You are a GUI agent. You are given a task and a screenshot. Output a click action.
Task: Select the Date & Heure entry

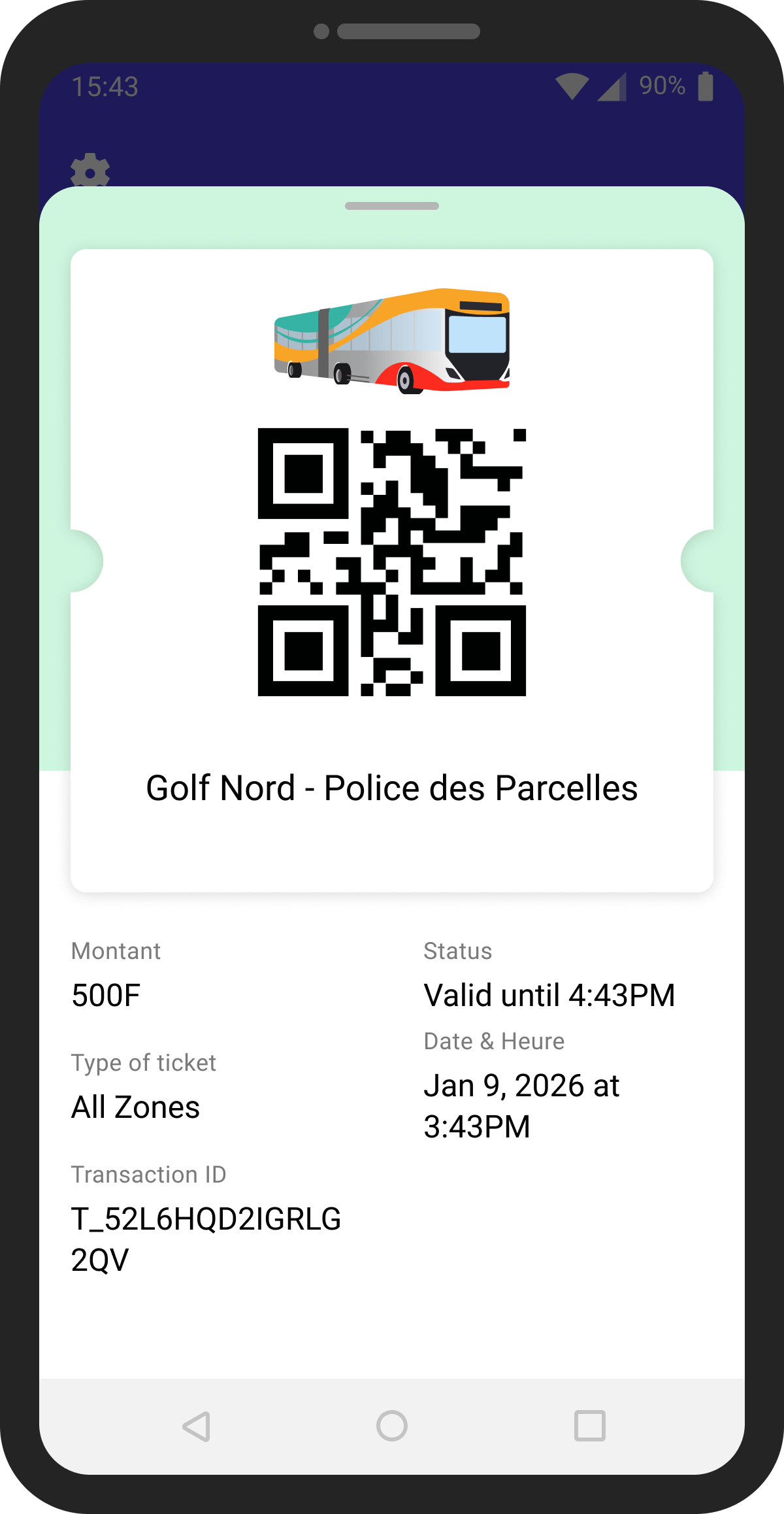pos(521,1105)
